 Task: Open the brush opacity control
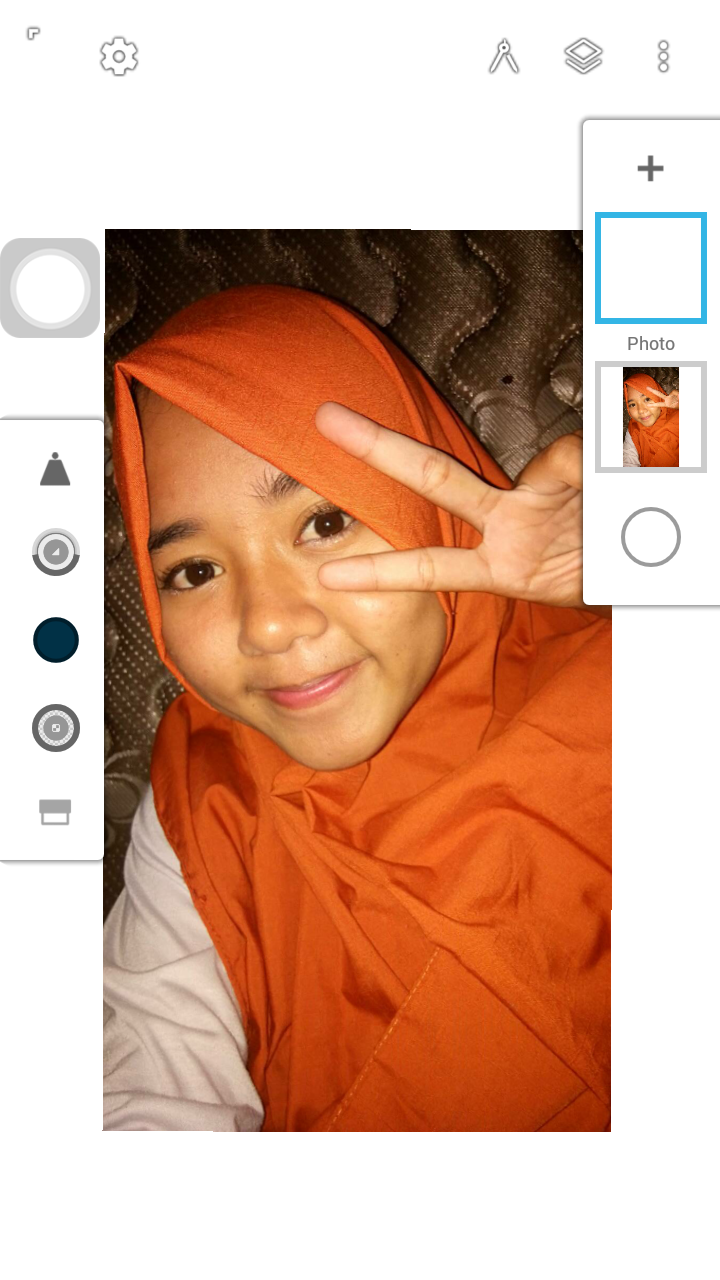click(56, 728)
